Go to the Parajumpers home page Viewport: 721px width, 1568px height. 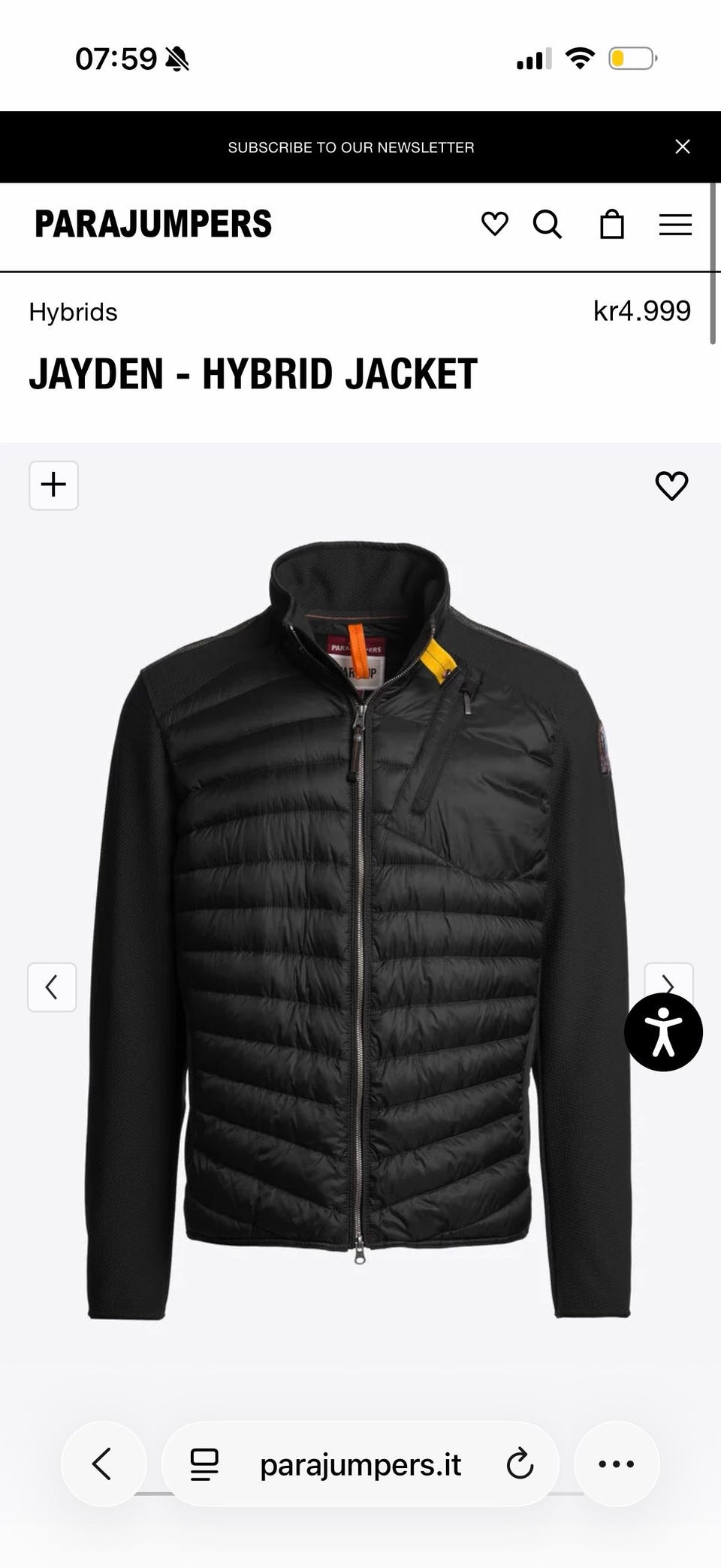click(153, 224)
